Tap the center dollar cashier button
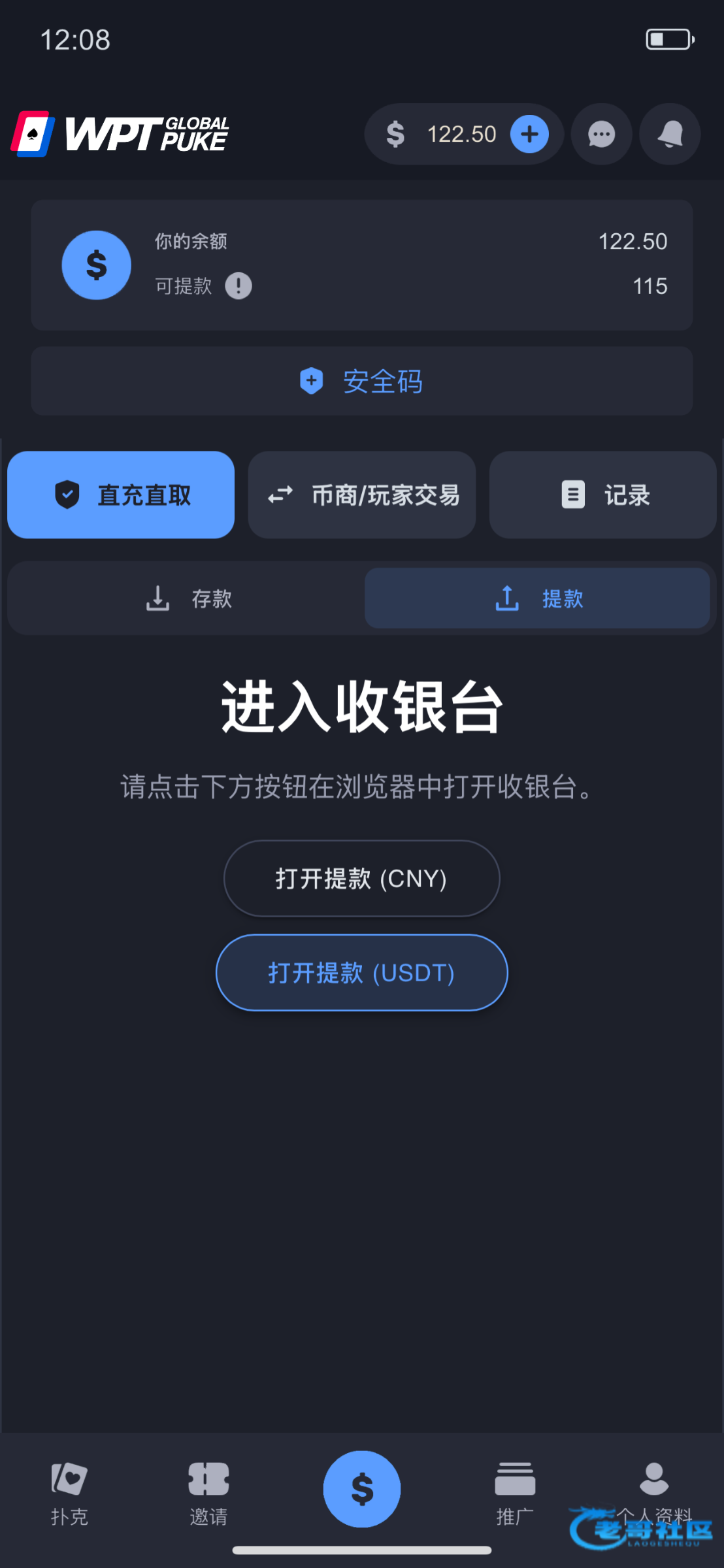The height and width of the screenshot is (1568, 724). tap(362, 1489)
